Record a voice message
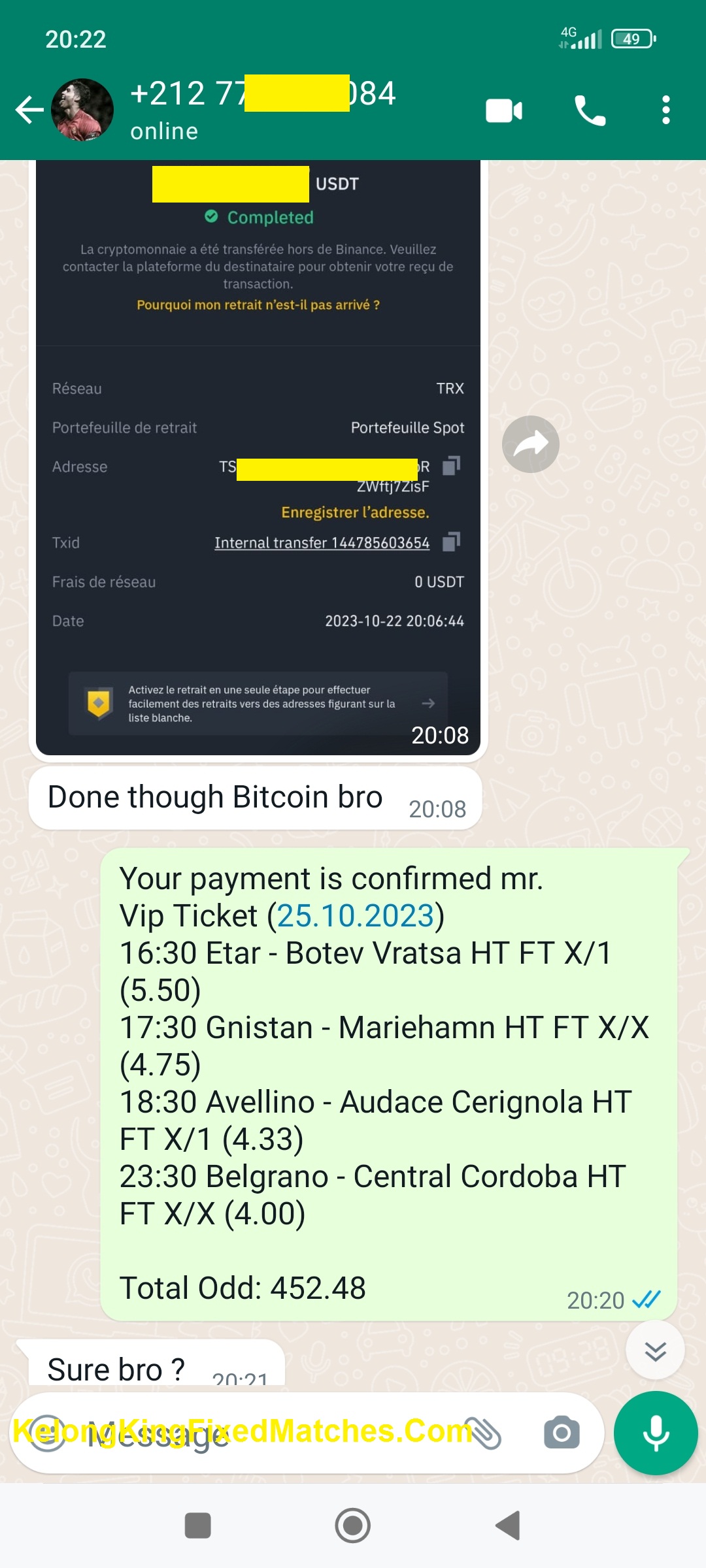Screen dimensions: 706x1568 pos(656,1433)
